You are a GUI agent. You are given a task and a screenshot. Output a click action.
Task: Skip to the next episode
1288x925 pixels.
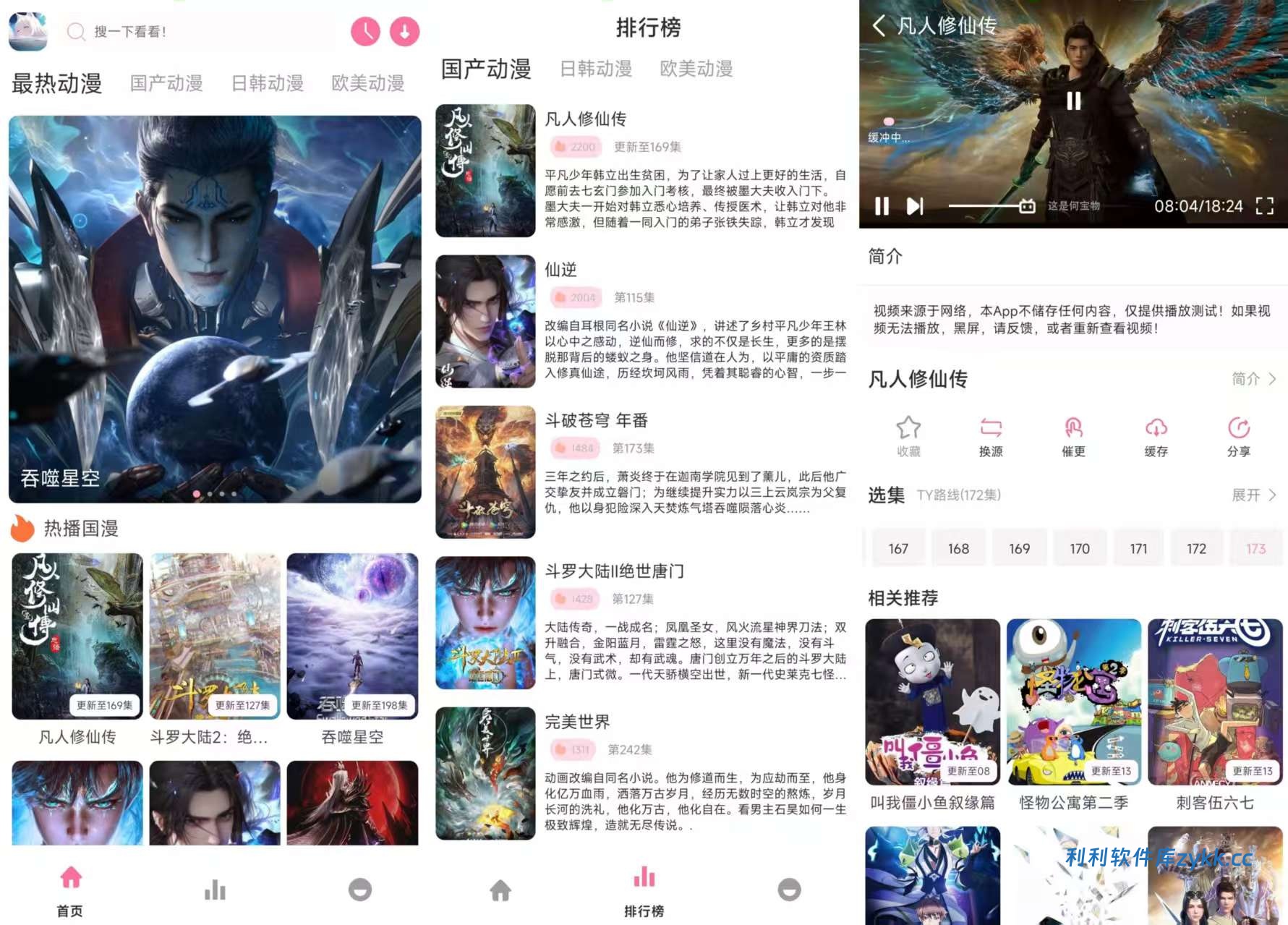pos(915,206)
